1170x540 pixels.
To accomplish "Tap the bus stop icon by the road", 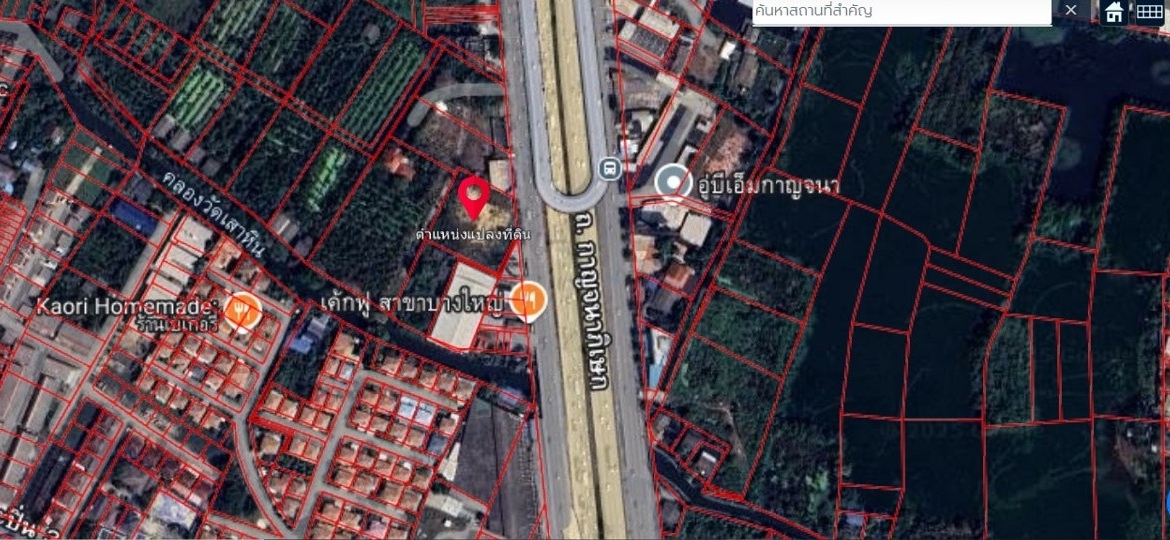I will pos(607,169).
